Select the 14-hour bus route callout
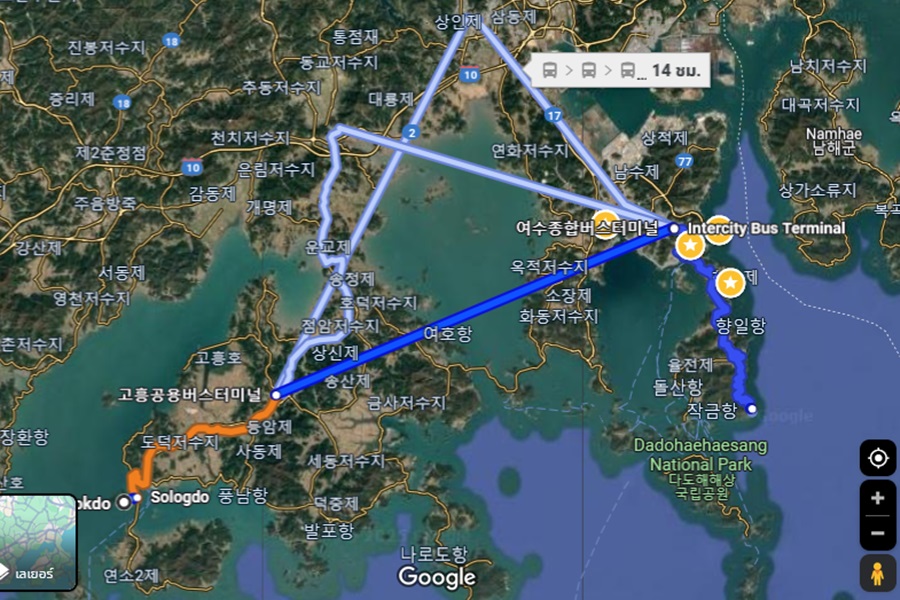Image resolution: width=900 pixels, height=600 pixels. [621, 71]
